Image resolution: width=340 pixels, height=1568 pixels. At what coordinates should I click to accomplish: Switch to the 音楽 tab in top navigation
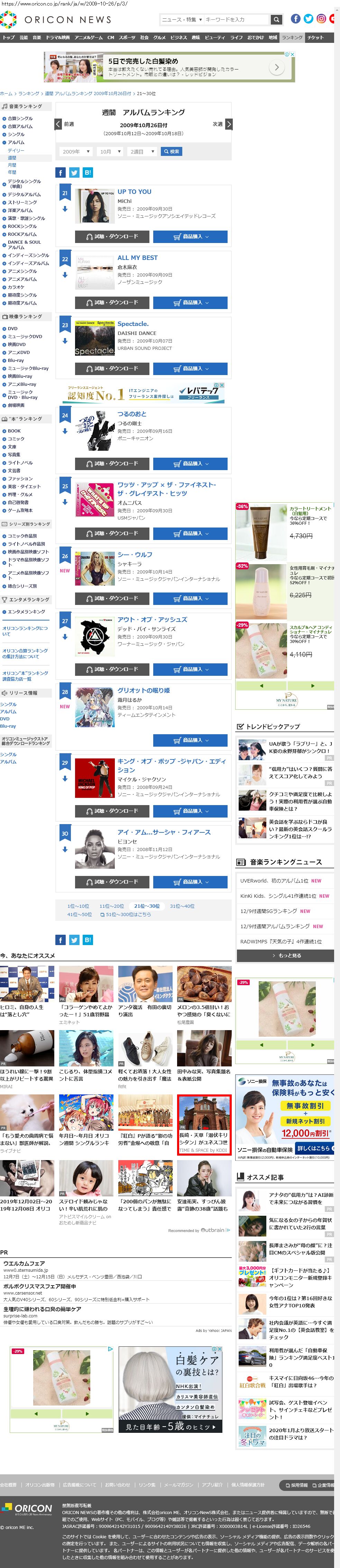(x=37, y=38)
